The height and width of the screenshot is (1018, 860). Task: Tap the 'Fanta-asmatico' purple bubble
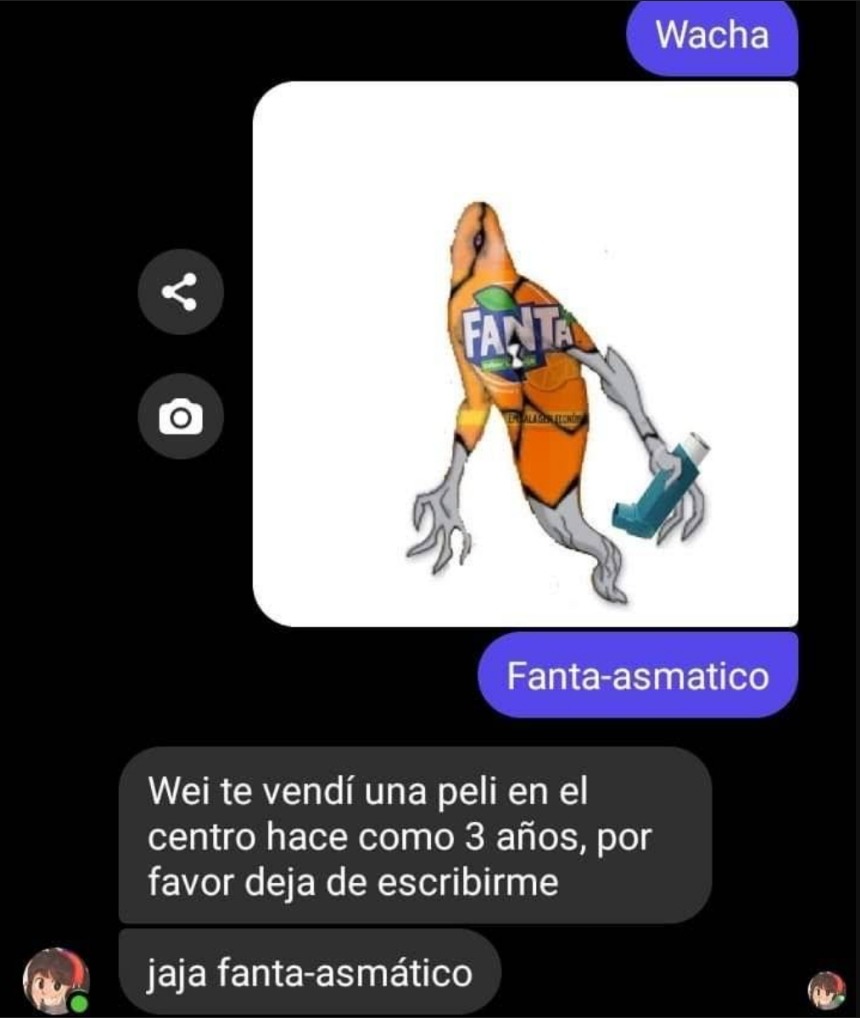(x=638, y=677)
